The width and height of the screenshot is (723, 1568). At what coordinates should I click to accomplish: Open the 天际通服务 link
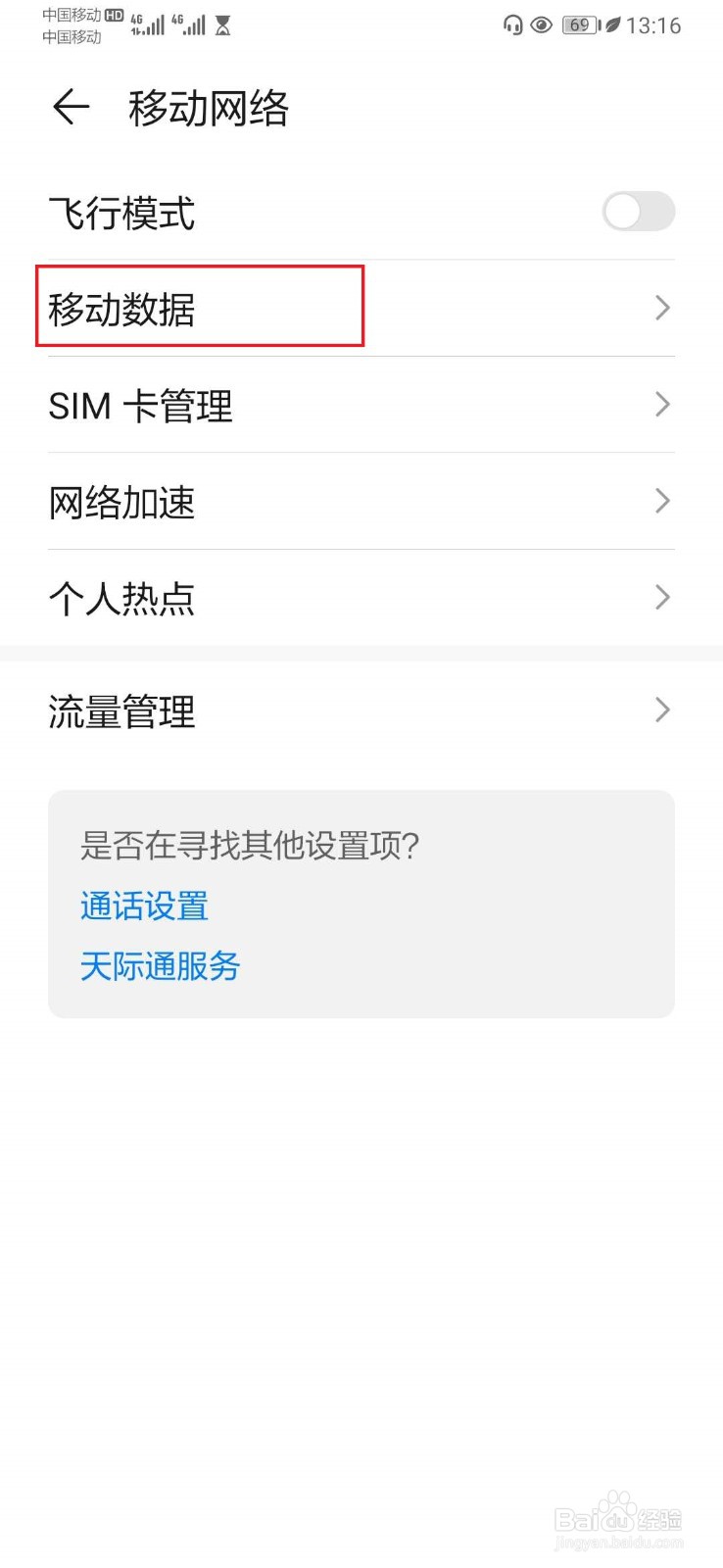click(159, 967)
